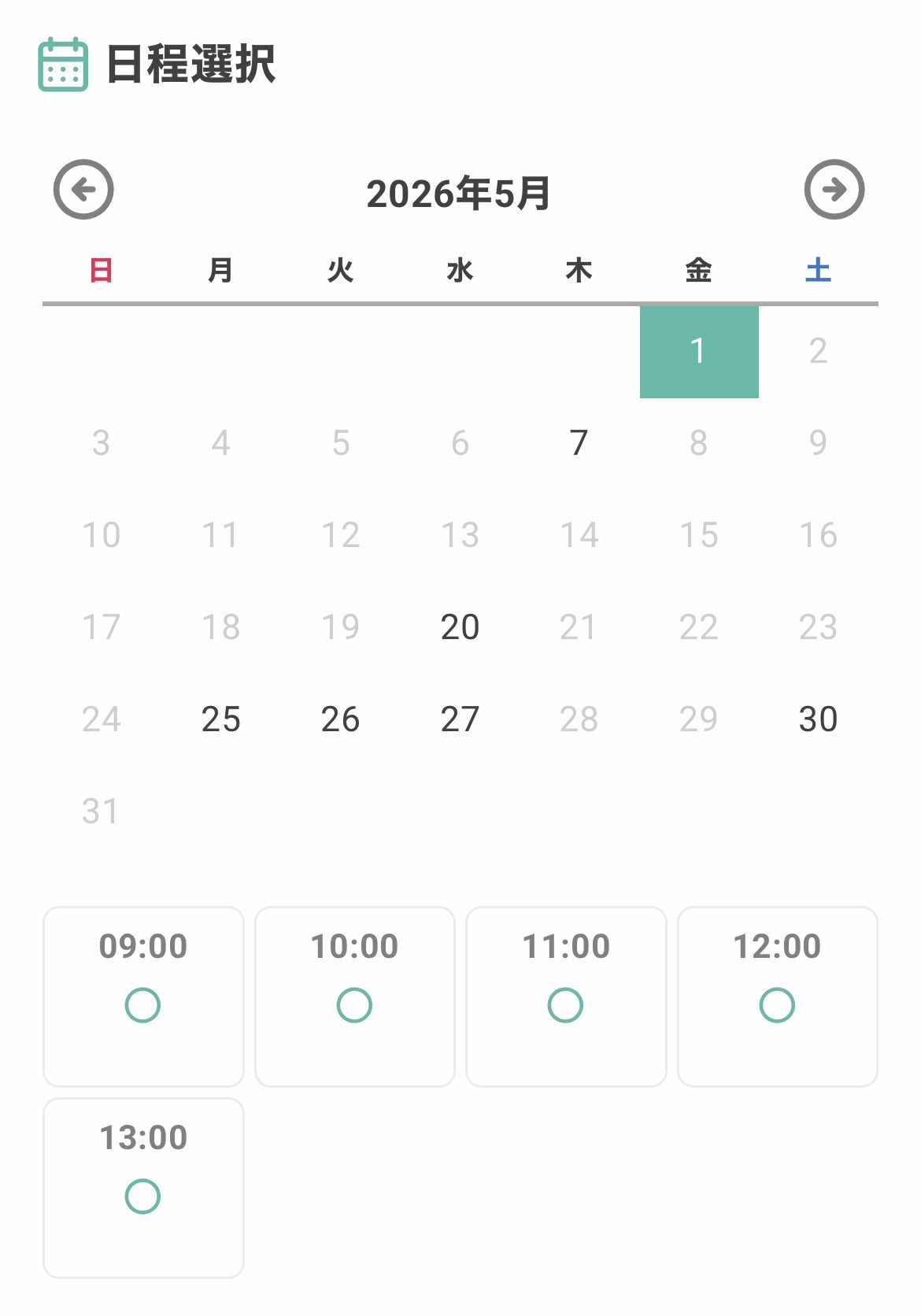Select May 1 on the calendar
The height and width of the screenshot is (1316, 921).
698,351
